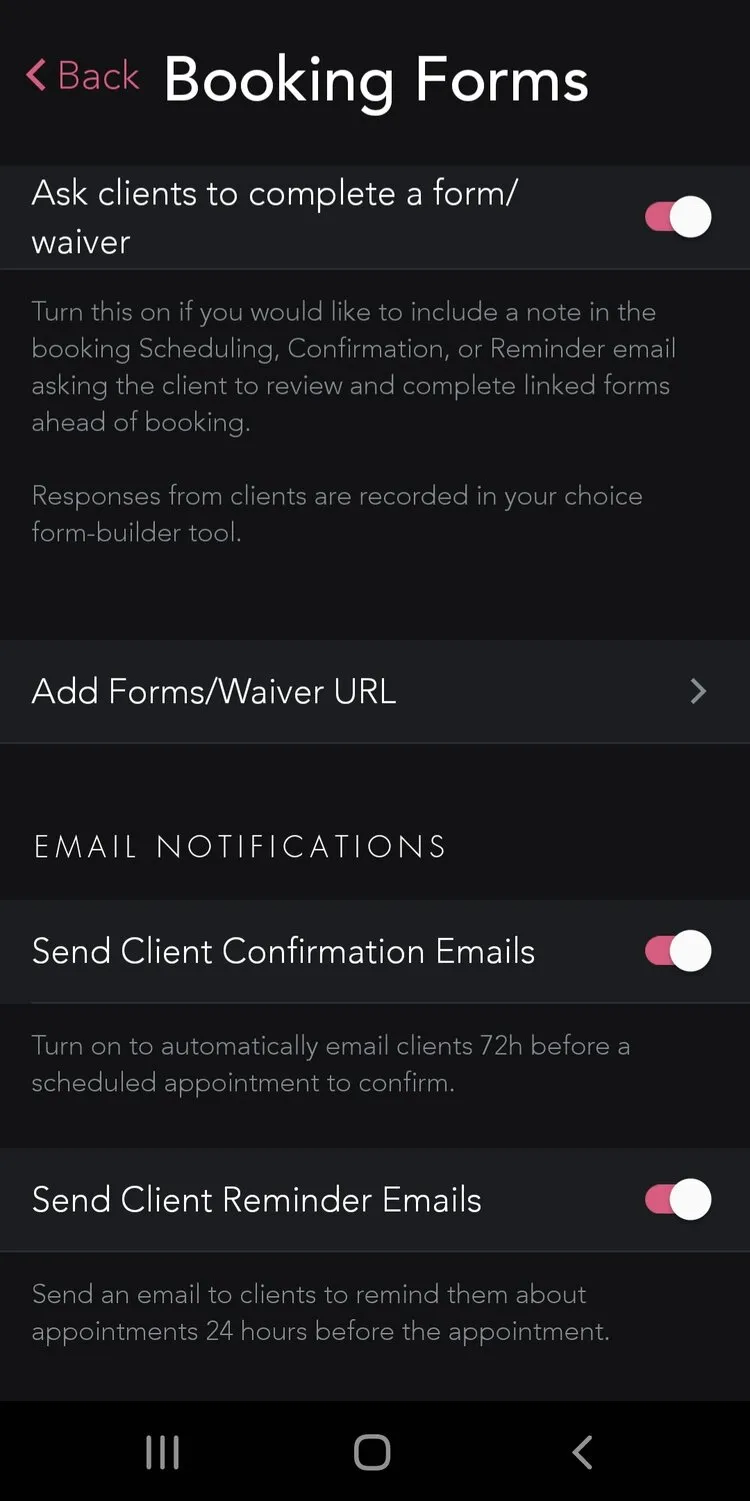Screen dimensions: 750x1501
Task: Go back using the Back button
Action: click(82, 76)
